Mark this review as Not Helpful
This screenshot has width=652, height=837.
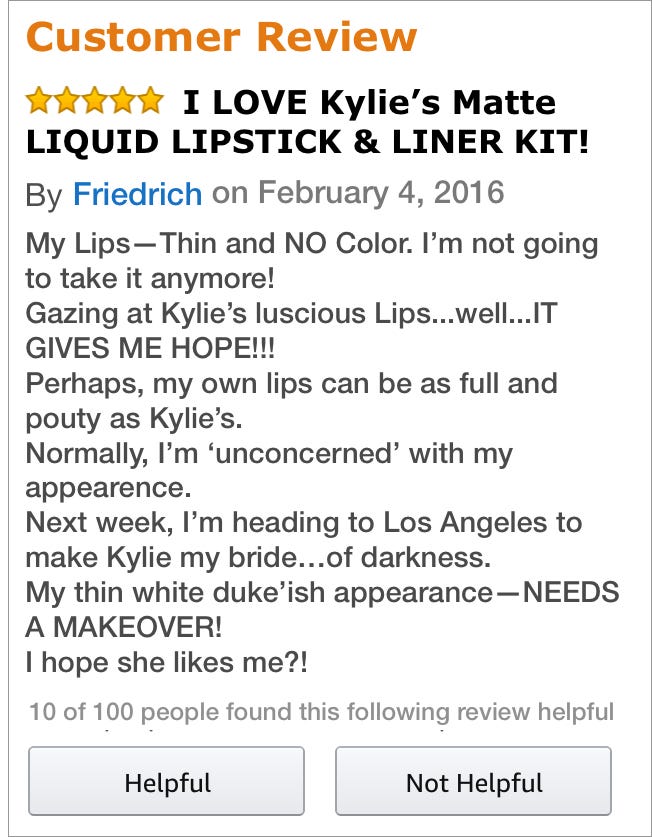[473, 782]
